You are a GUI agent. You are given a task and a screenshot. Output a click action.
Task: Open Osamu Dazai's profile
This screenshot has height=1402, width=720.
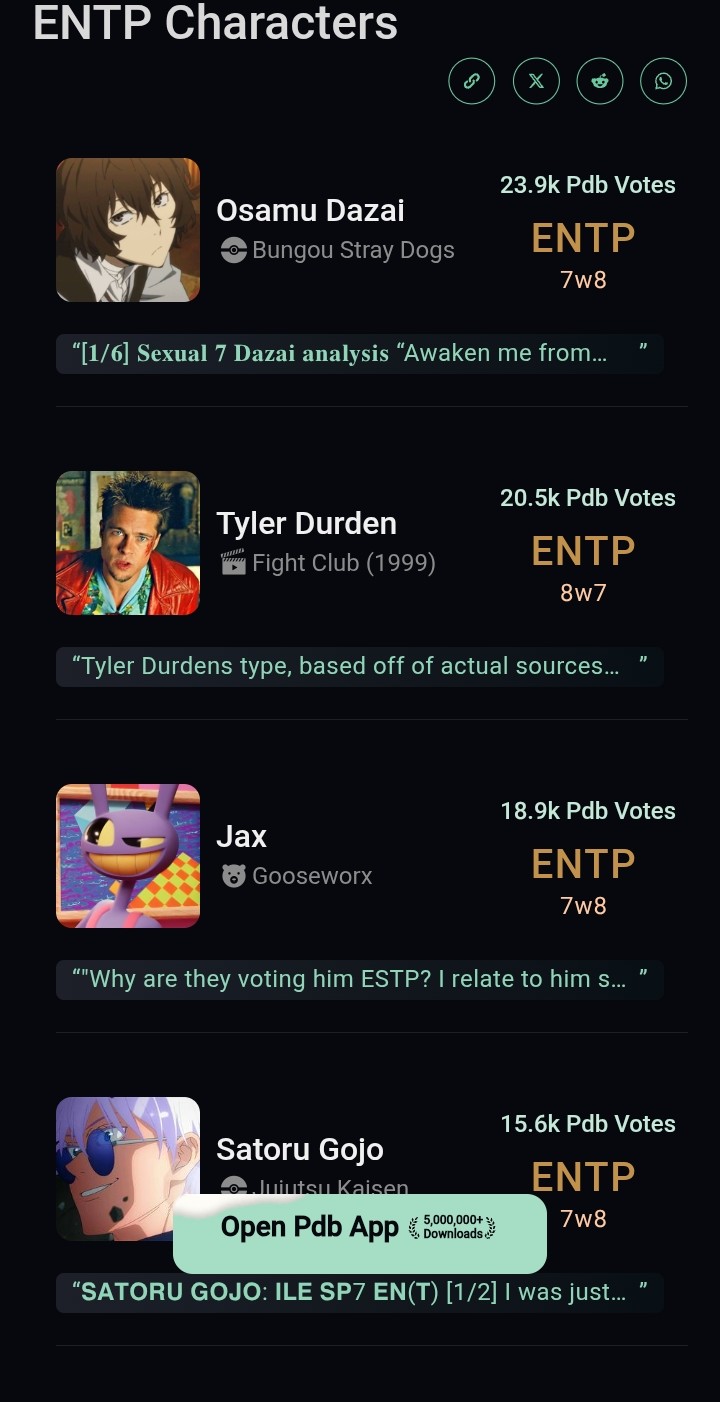310,211
